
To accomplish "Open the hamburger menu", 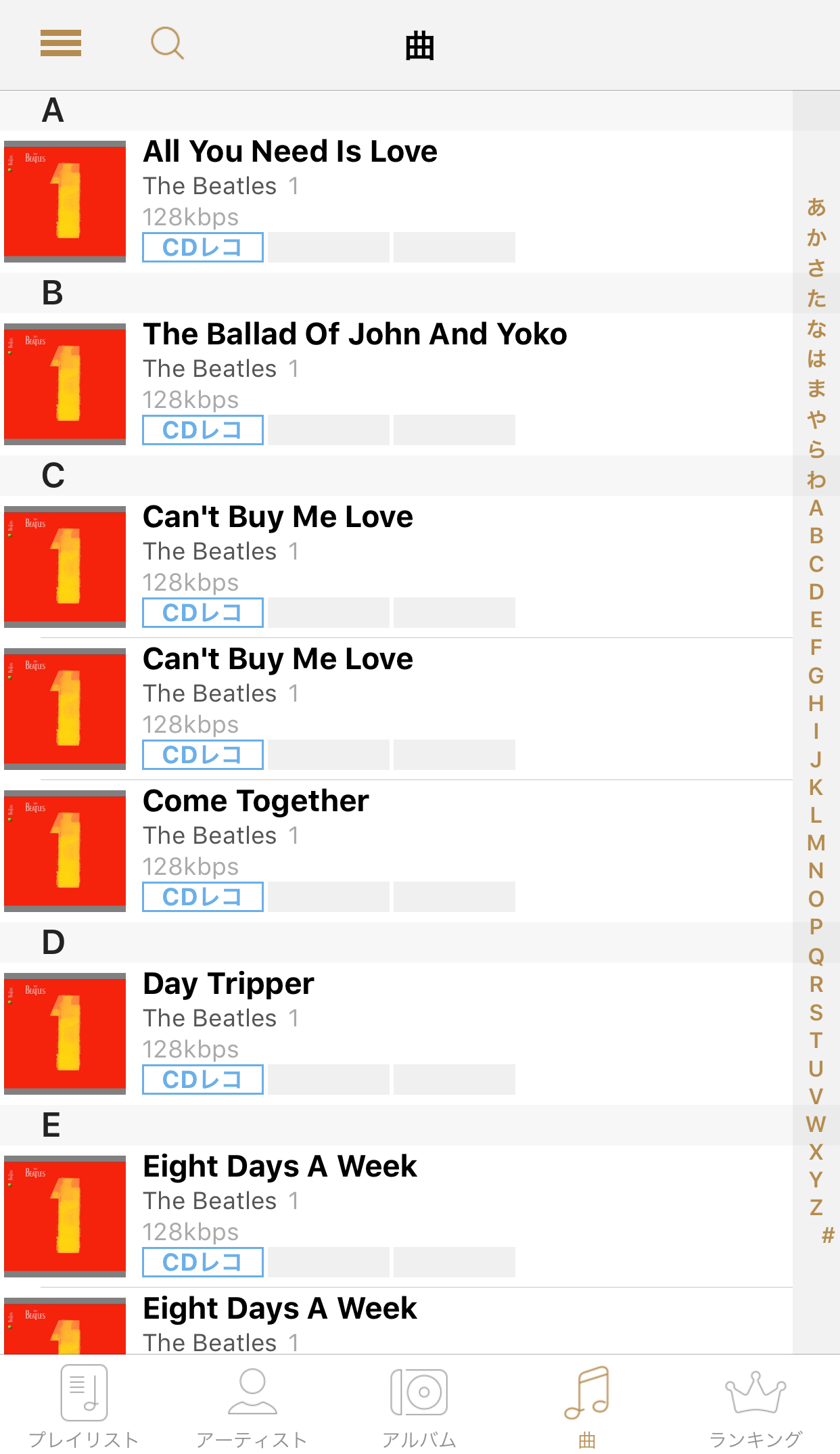I will click(x=61, y=43).
